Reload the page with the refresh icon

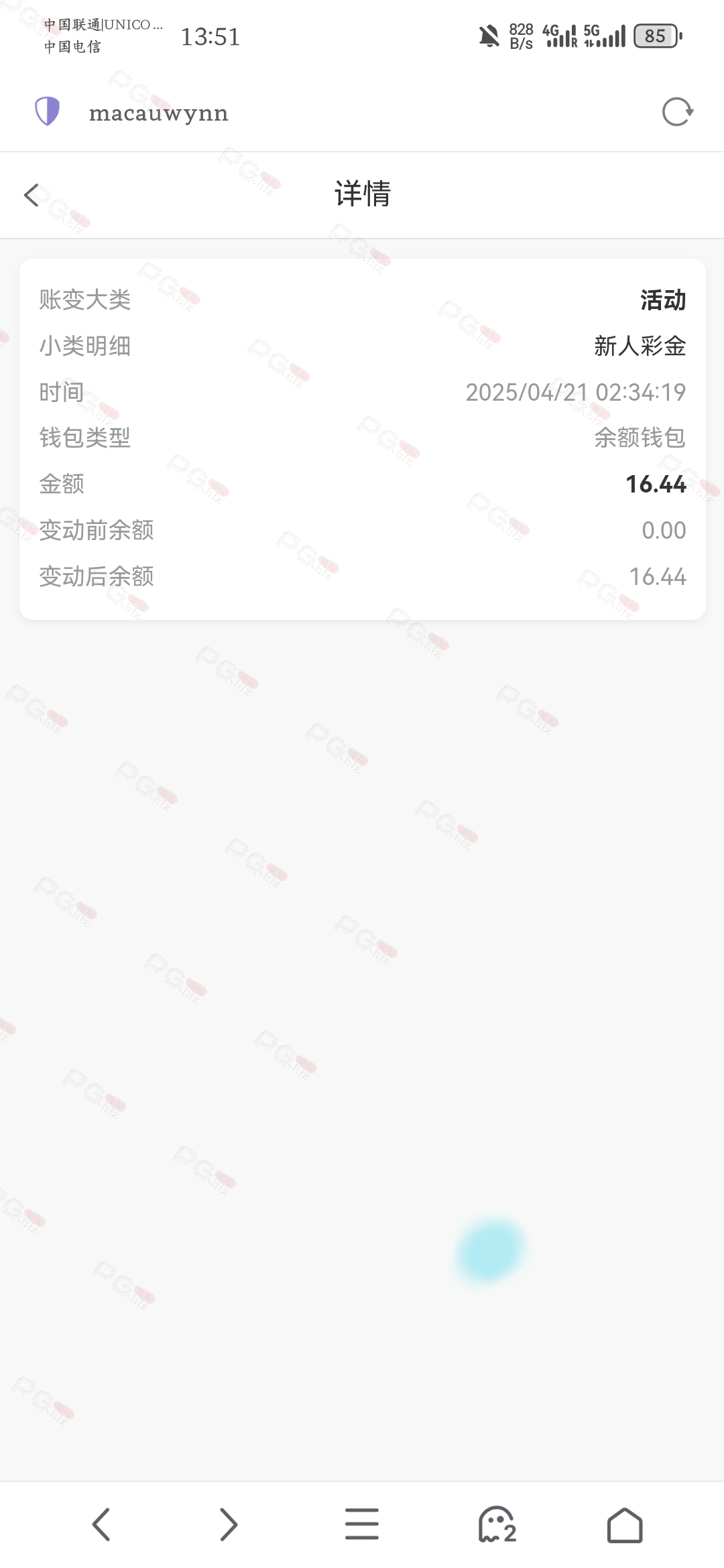677,112
